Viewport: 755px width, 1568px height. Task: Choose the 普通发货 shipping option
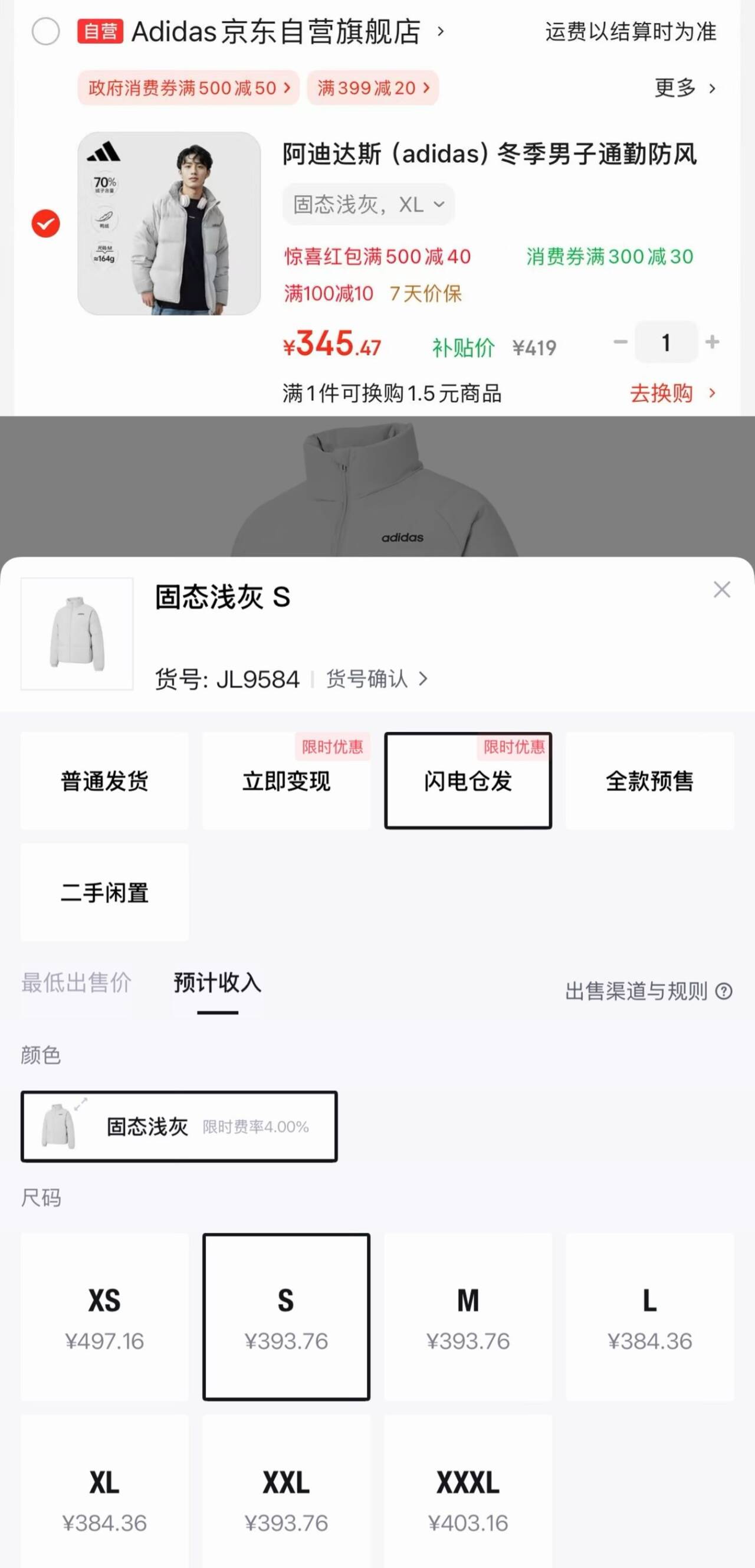point(104,781)
